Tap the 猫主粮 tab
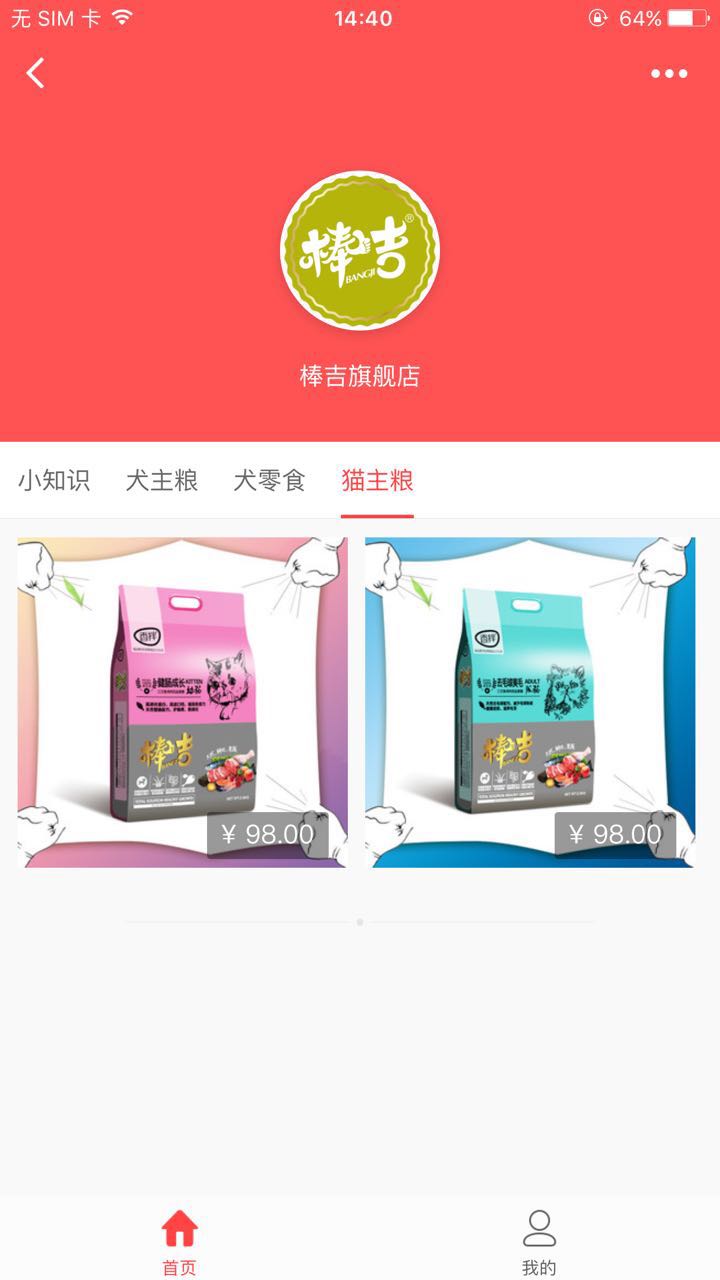Viewport: 720px width, 1280px height. pos(377,481)
